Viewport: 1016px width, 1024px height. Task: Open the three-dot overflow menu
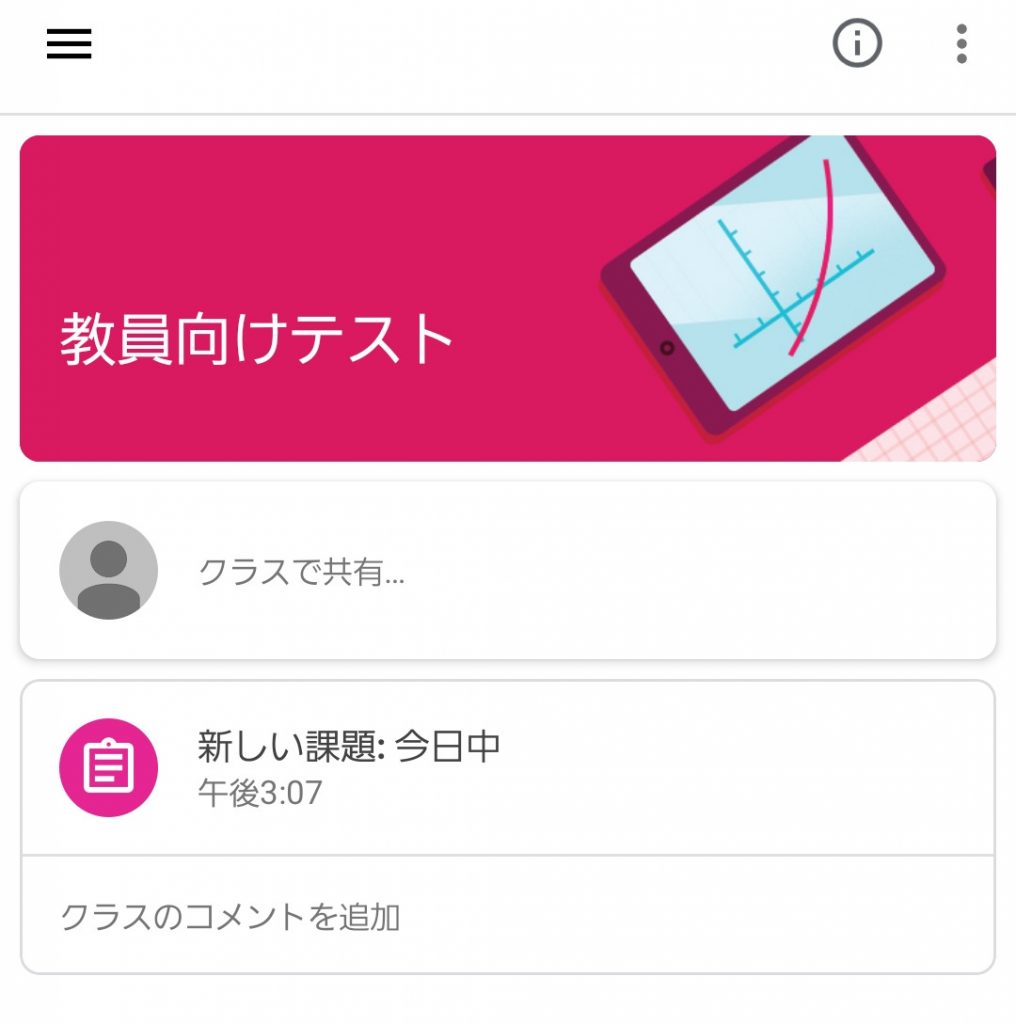[961, 44]
